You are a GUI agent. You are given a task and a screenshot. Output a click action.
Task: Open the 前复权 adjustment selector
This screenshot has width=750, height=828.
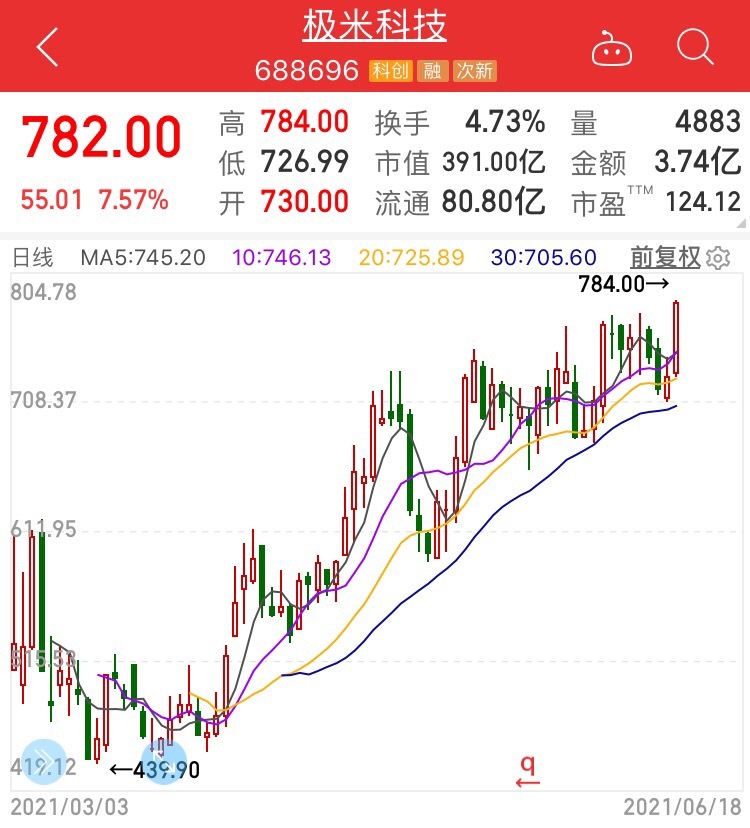[x=665, y=257]
